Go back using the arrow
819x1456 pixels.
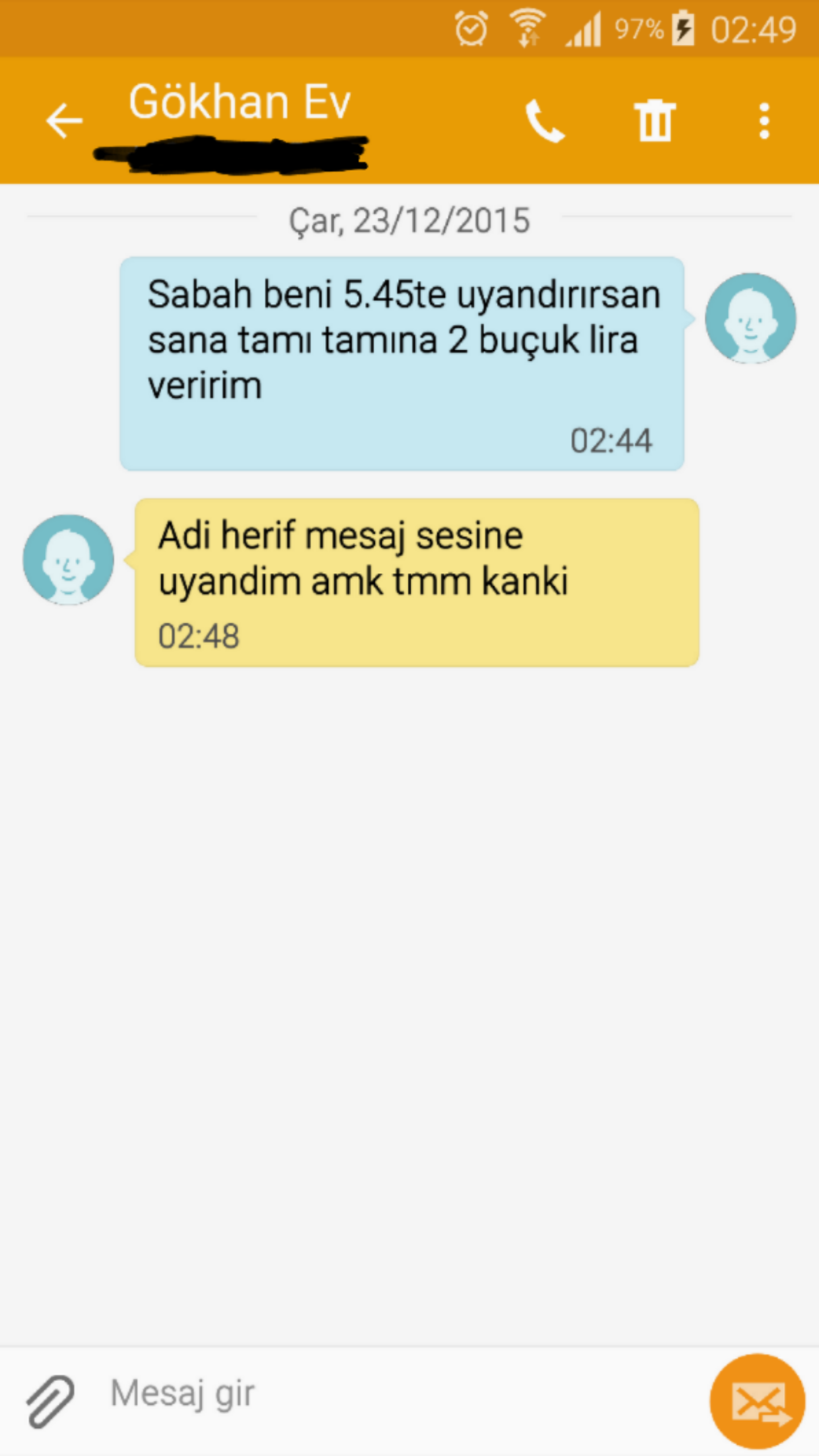point(64,121)
